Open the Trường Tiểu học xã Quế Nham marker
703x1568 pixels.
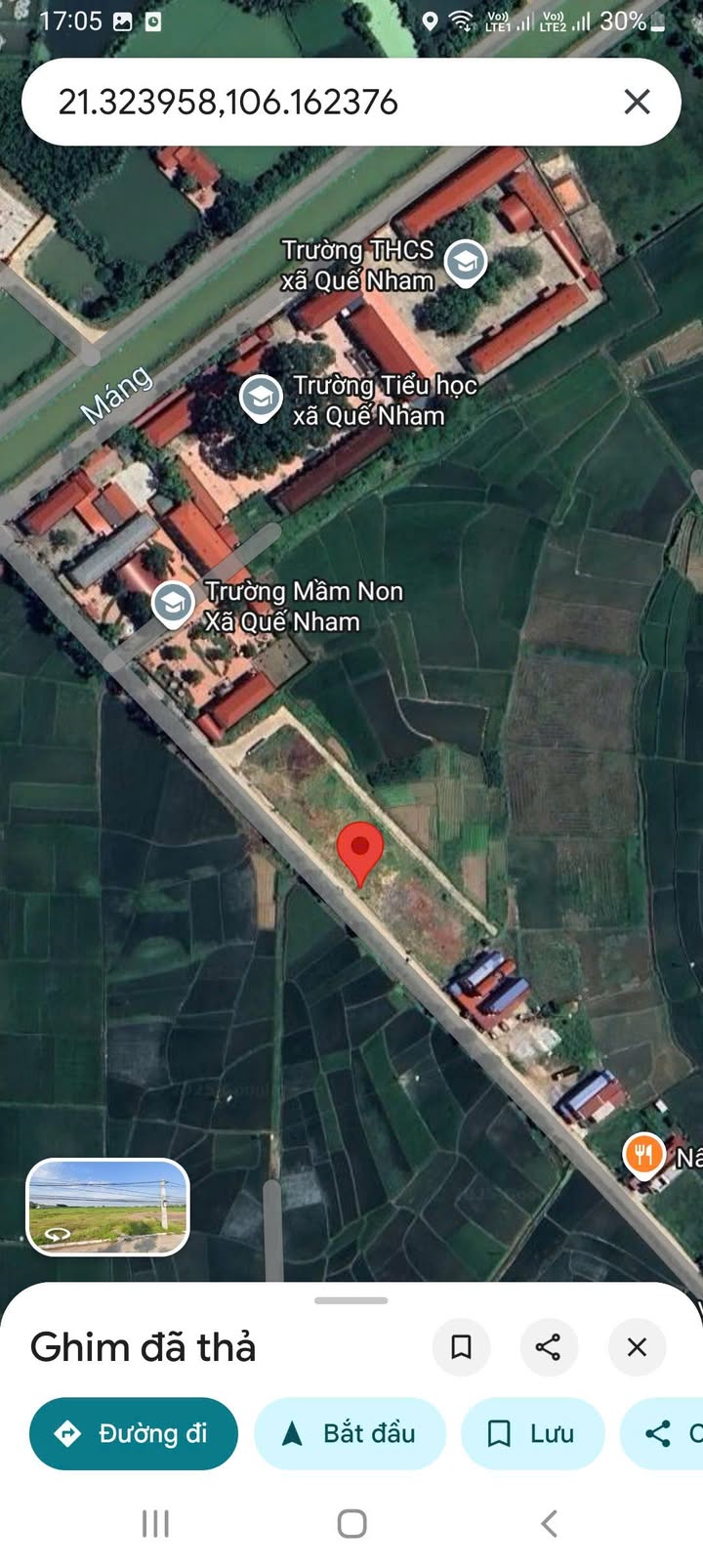coord(261,398)
